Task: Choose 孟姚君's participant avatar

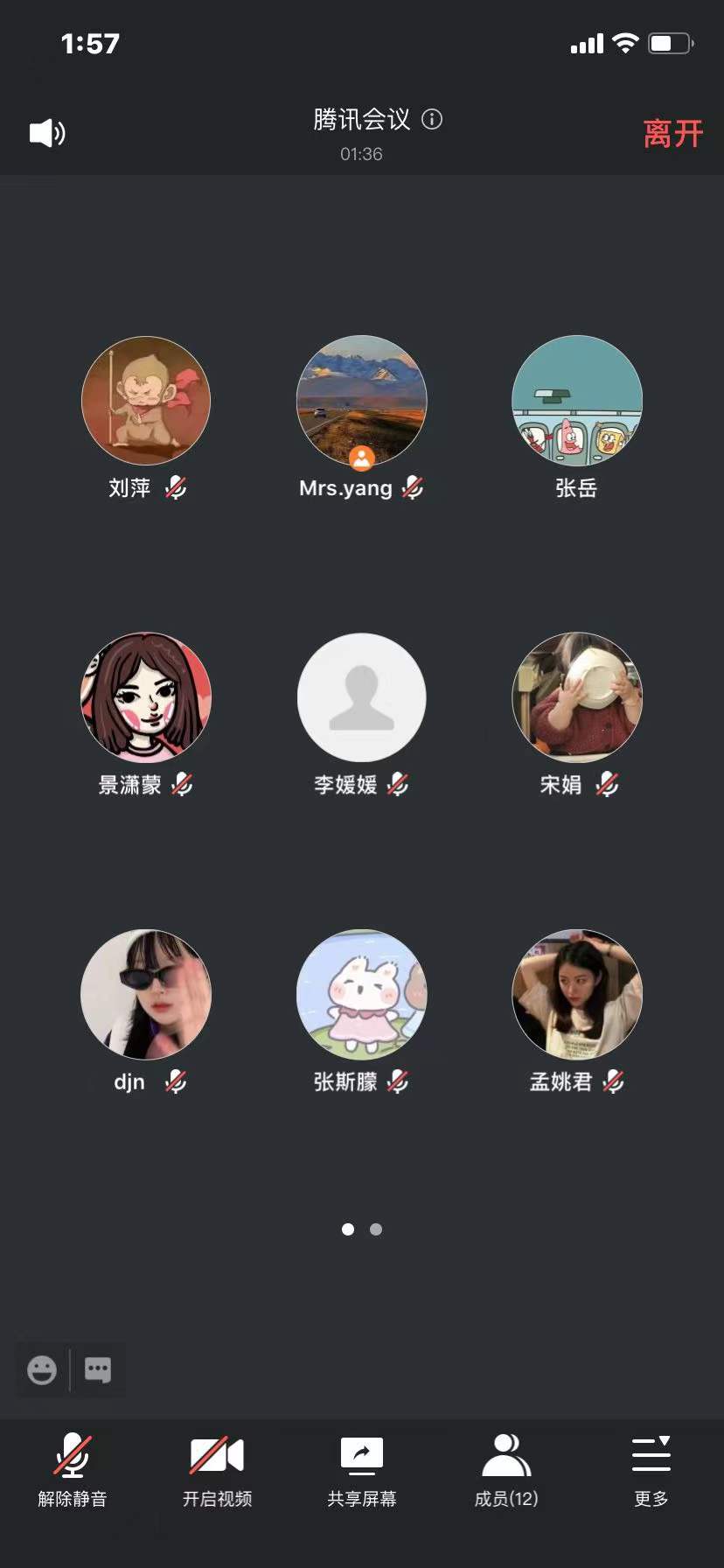Action: tap(577, 994)
